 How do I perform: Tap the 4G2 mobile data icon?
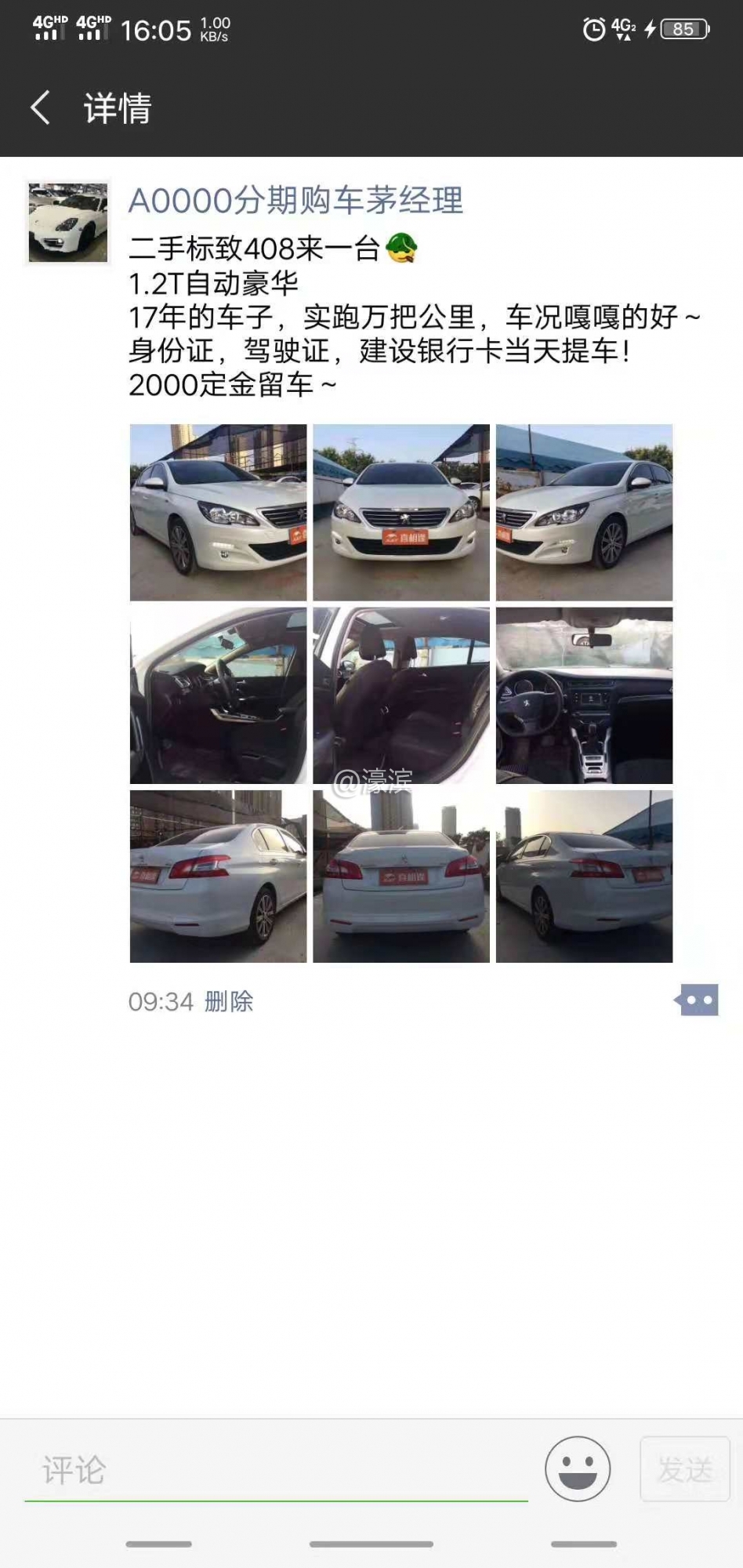[x=623, y=26]
